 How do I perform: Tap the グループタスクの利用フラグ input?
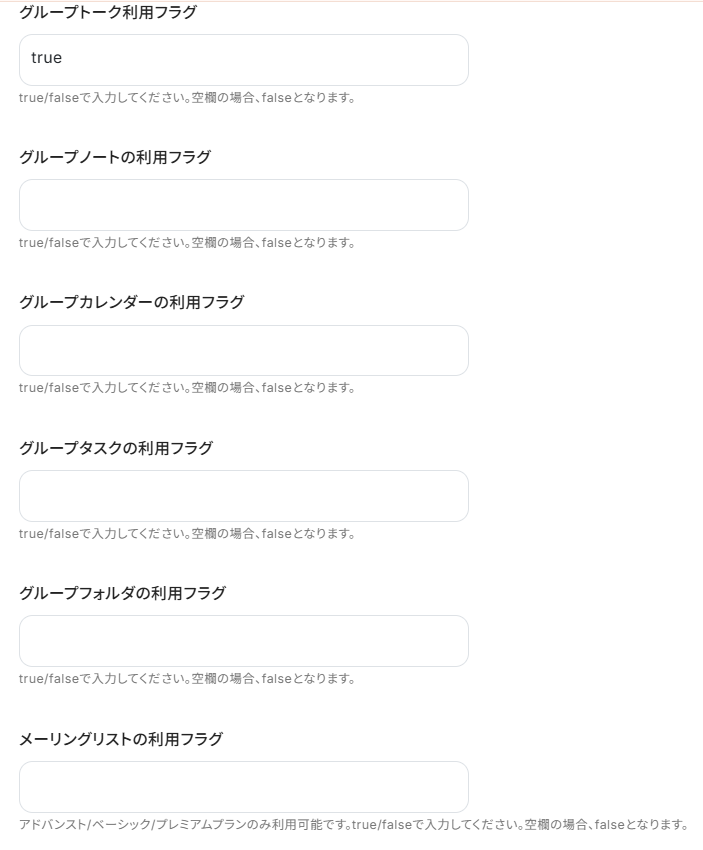coord(243,496)
